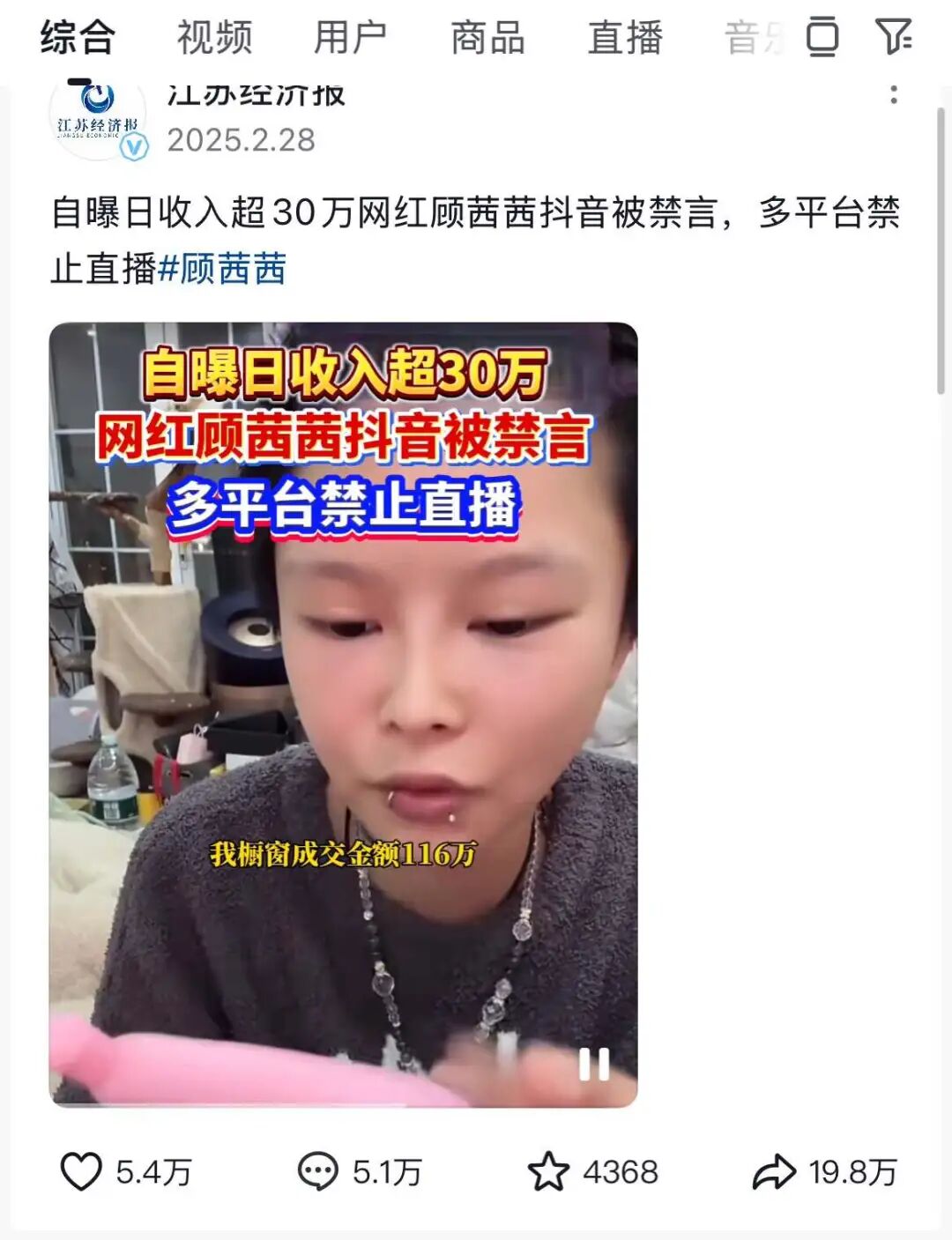Viewport: 952px width, 1240px height.
Task: Switch to the 直播 tab
Action: [625, 39]
